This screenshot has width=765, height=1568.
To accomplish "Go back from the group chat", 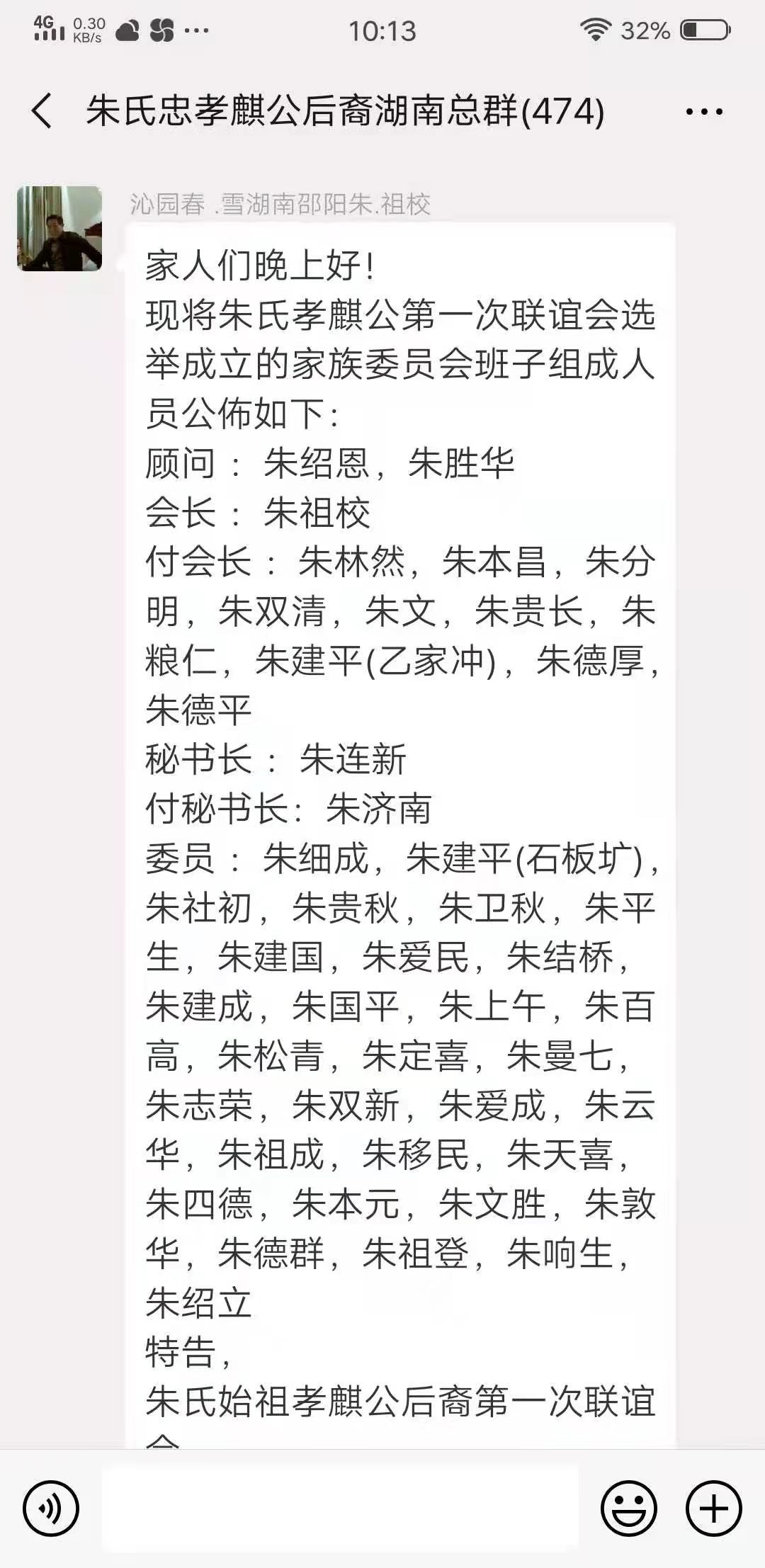I will tap(42, 111).
